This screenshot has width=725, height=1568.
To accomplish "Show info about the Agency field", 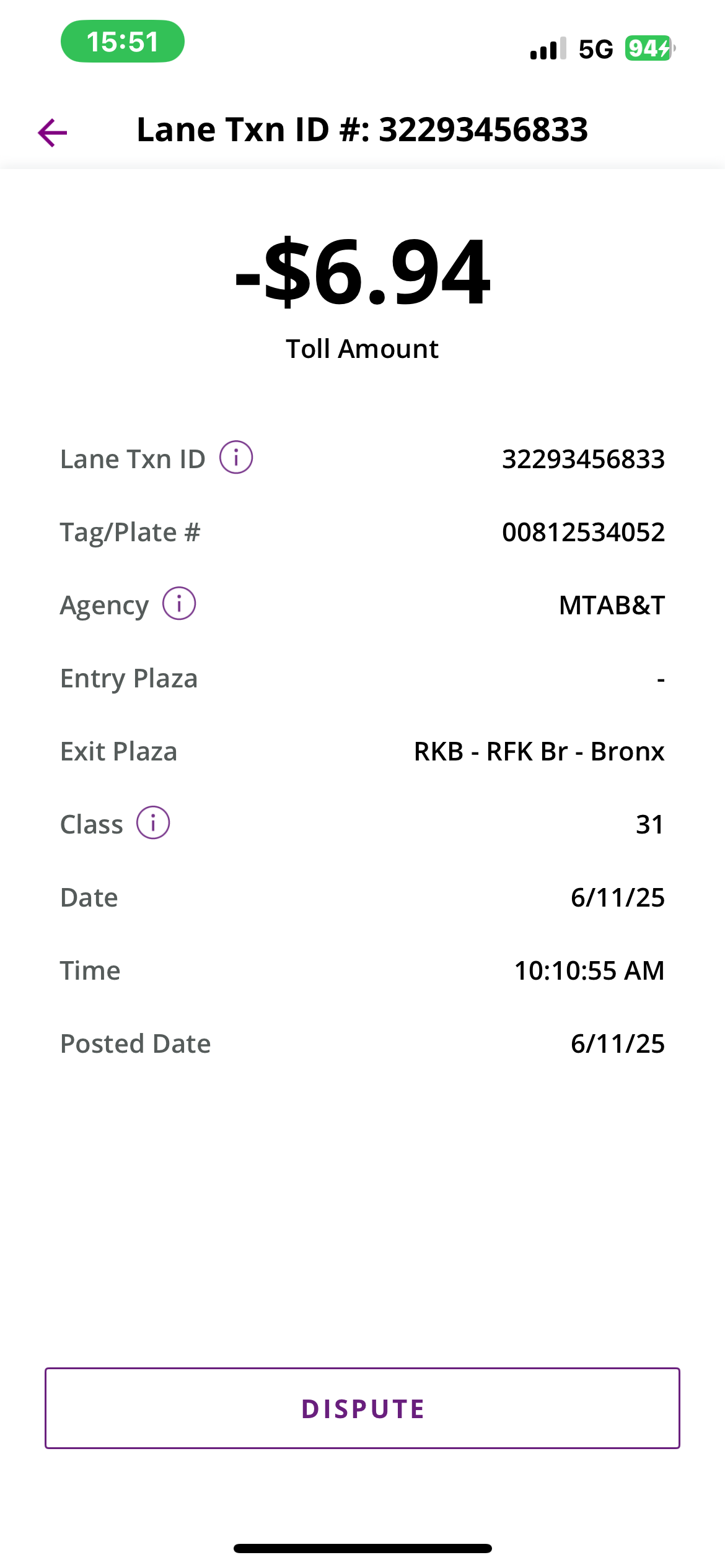I will click(x=179, y=604).
